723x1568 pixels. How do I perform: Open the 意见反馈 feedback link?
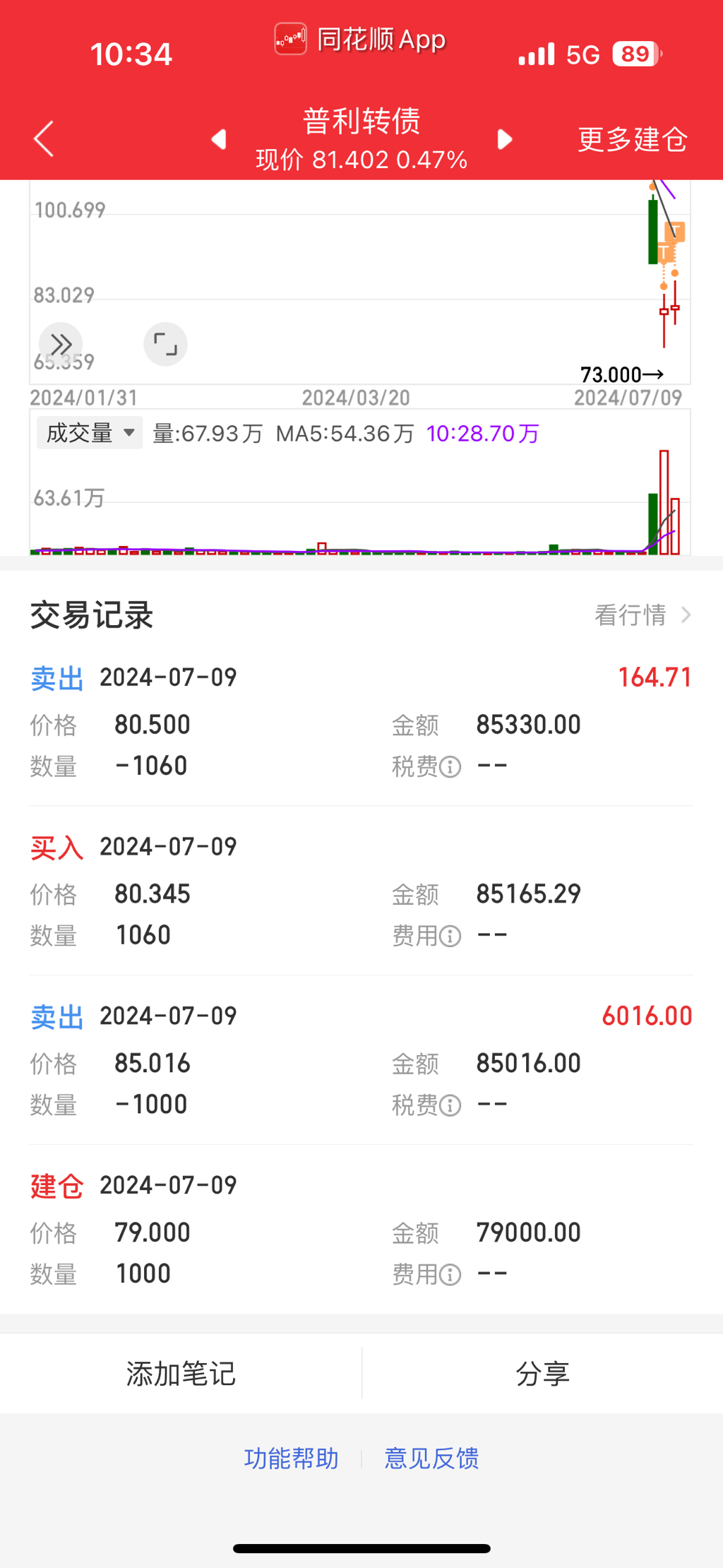click(431, 1459)
